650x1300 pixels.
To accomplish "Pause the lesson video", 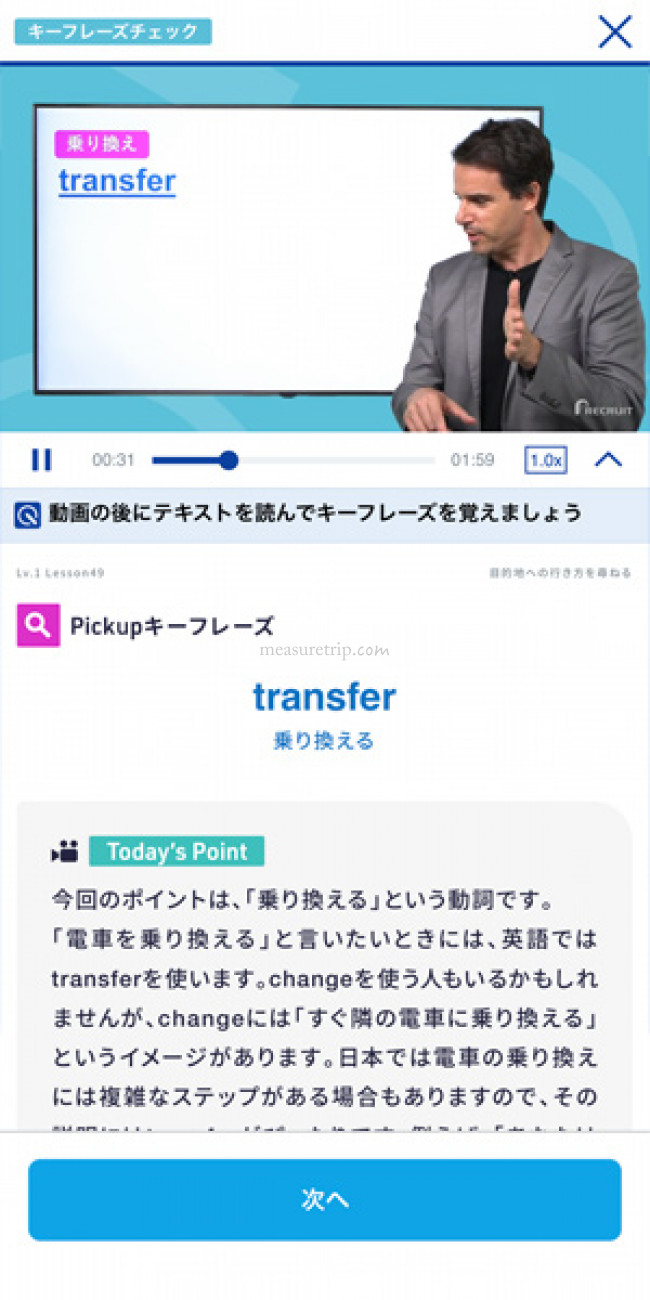I will tap(41, 460).
